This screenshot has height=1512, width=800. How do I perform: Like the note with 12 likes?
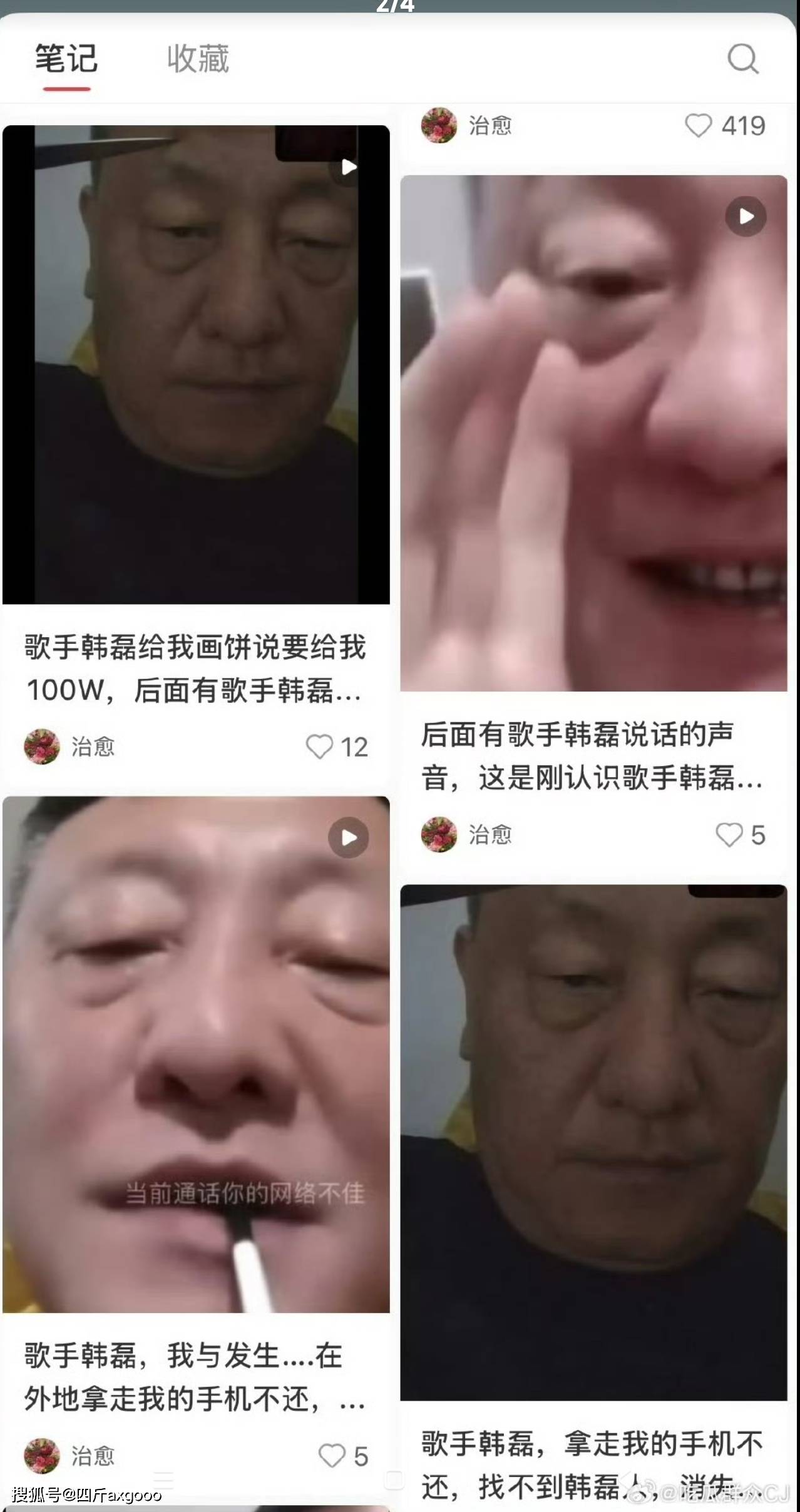(x=319, y=747)
